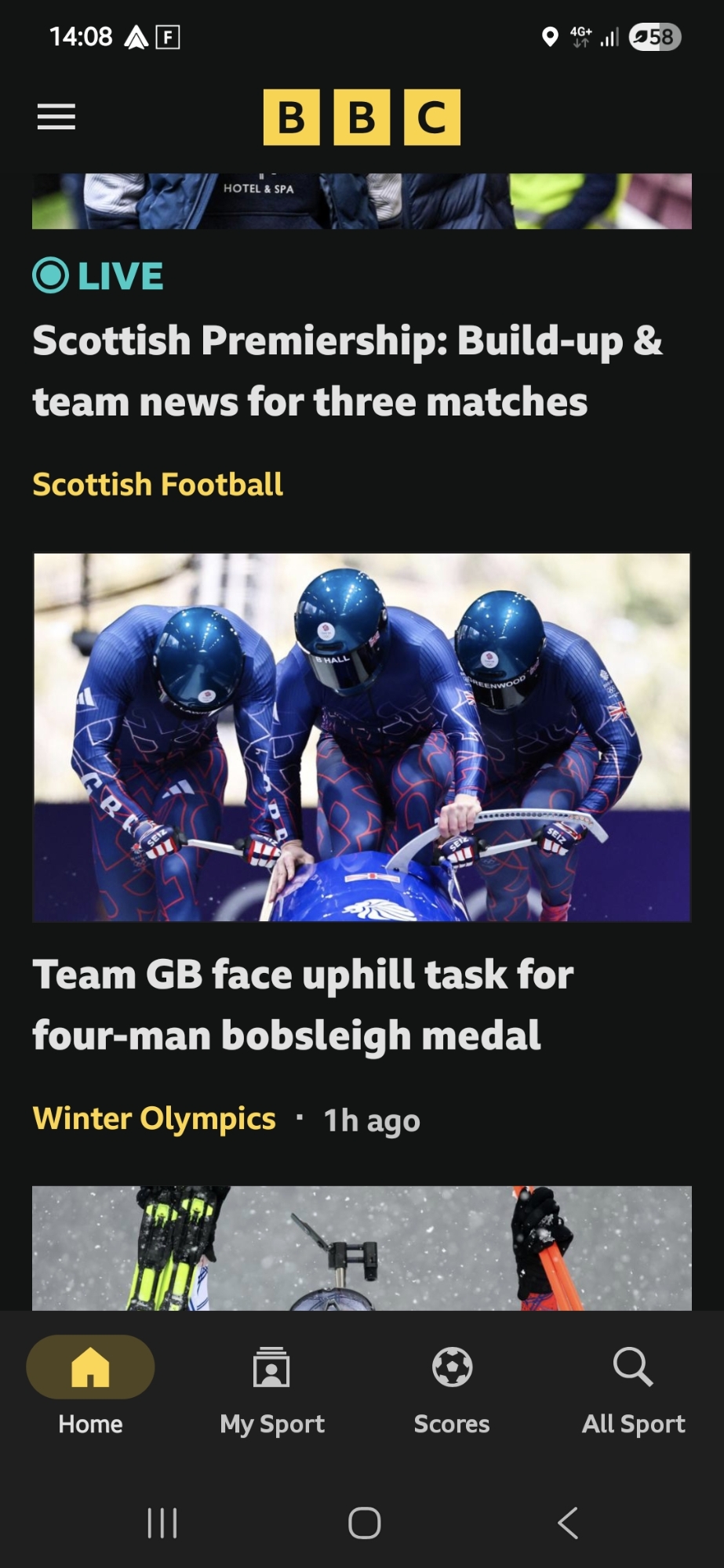Switch to the Home tab

tap(90, 1385)
